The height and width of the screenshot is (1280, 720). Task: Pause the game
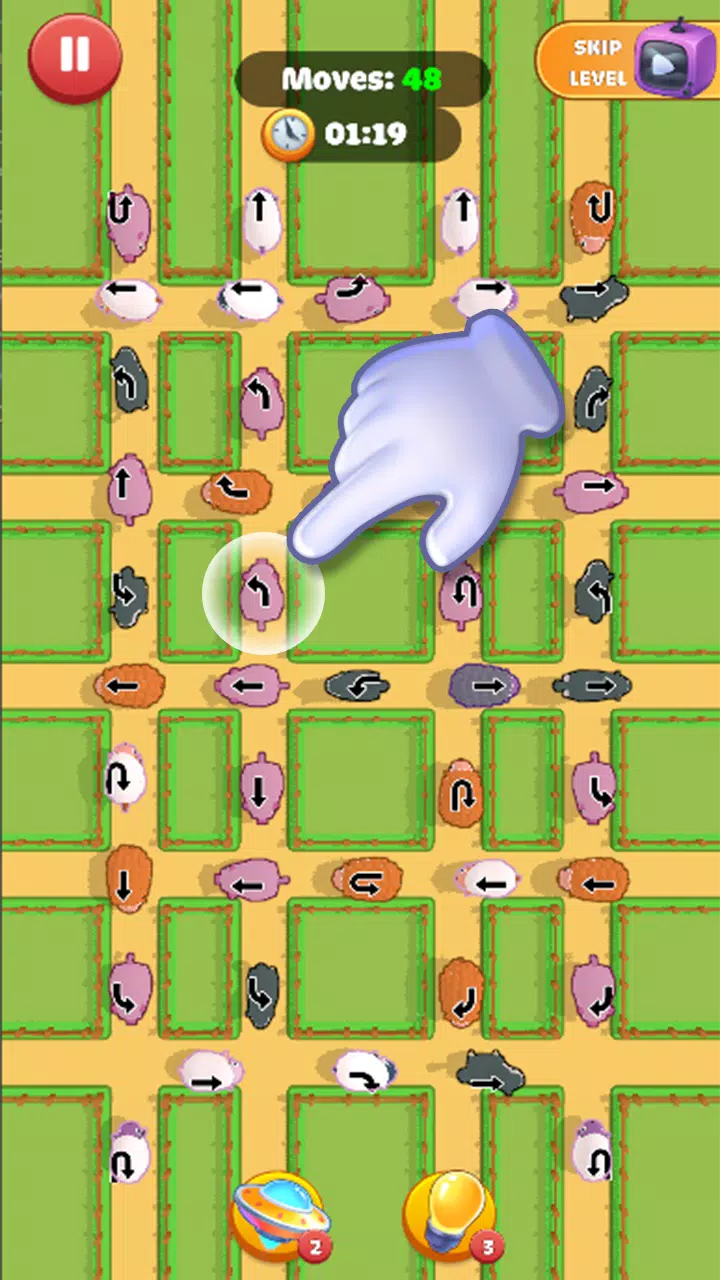(x=74, y=56)
